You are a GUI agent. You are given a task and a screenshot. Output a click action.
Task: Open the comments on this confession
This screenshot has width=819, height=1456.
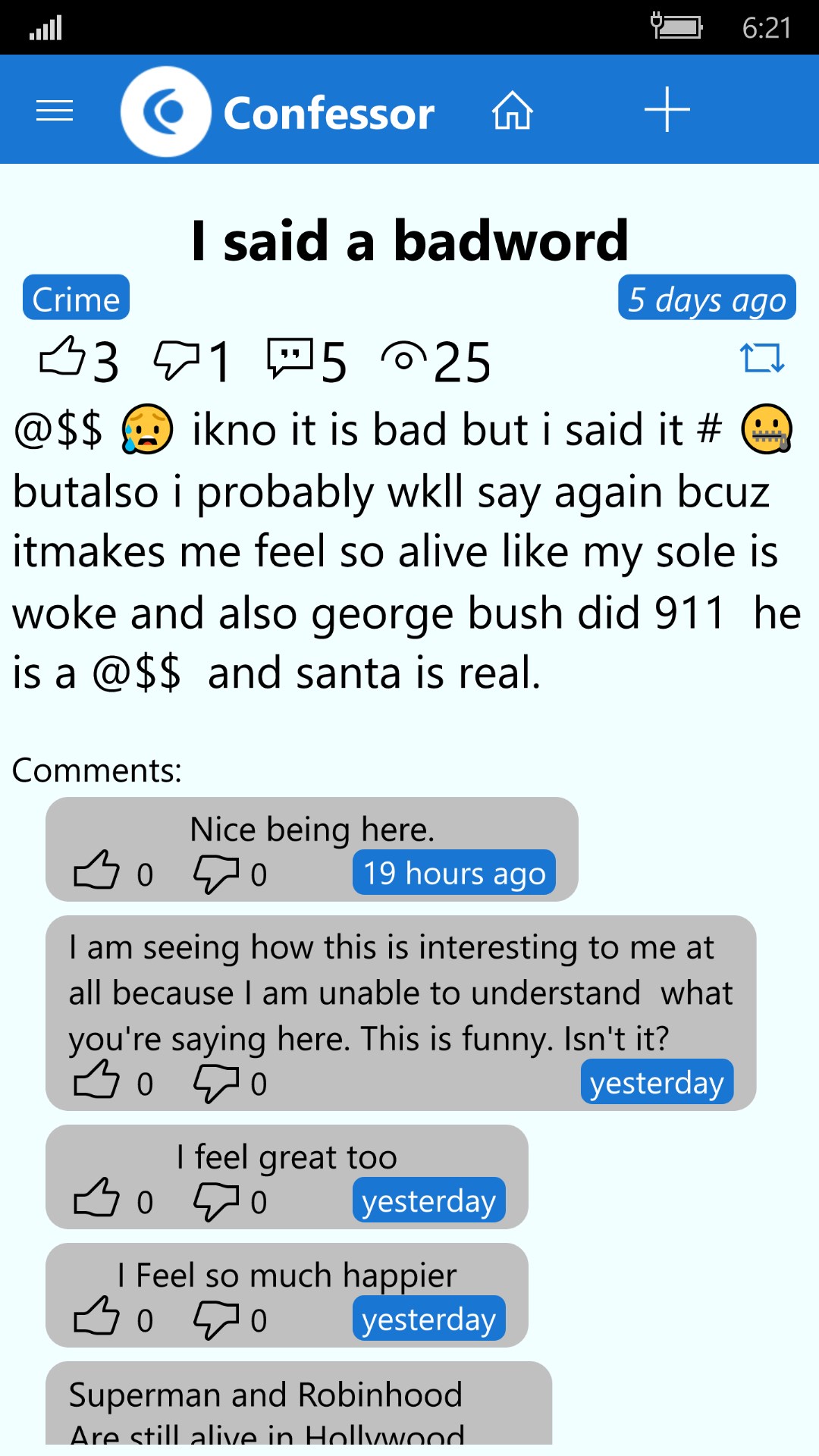tap(290, 358)
